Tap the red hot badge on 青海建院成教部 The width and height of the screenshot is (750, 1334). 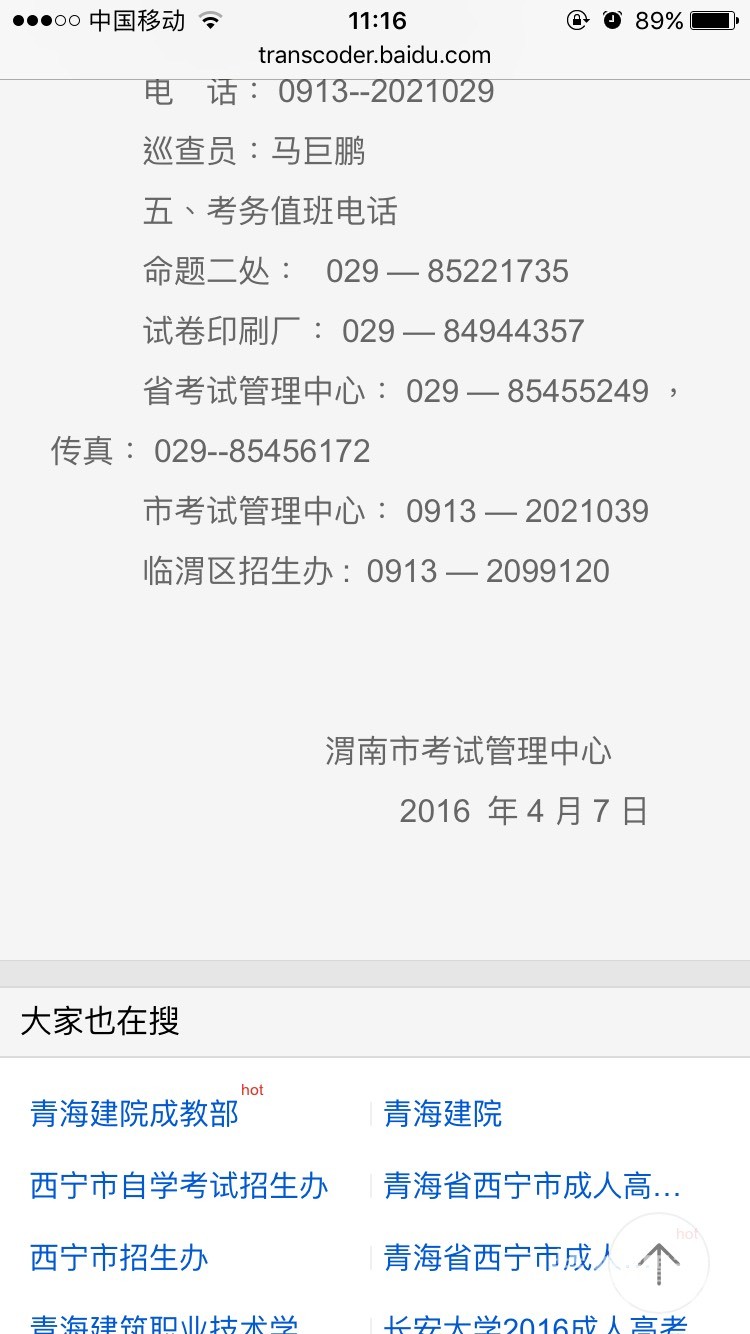point(252,1090)
